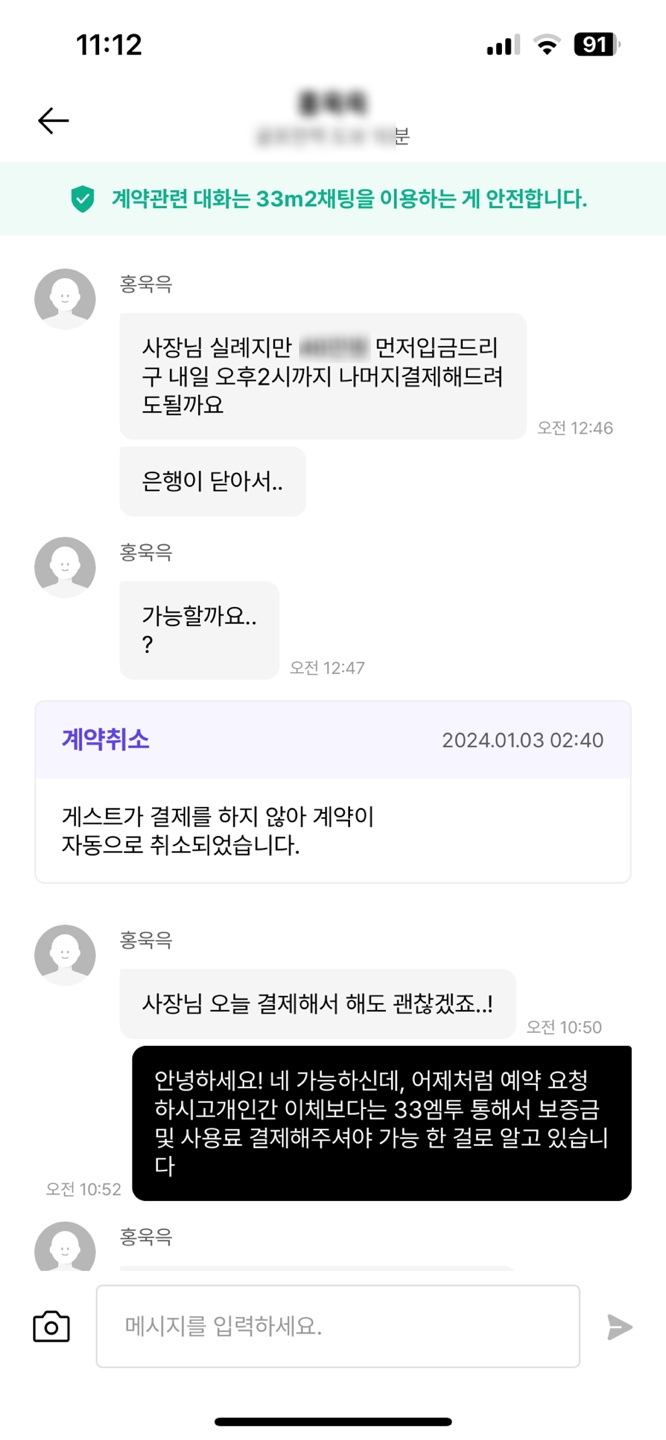Viewport: 666px width, 1440px height.
Task: Tap the message field reading 메시지를 입력하세요
Action: [338, 1327]
